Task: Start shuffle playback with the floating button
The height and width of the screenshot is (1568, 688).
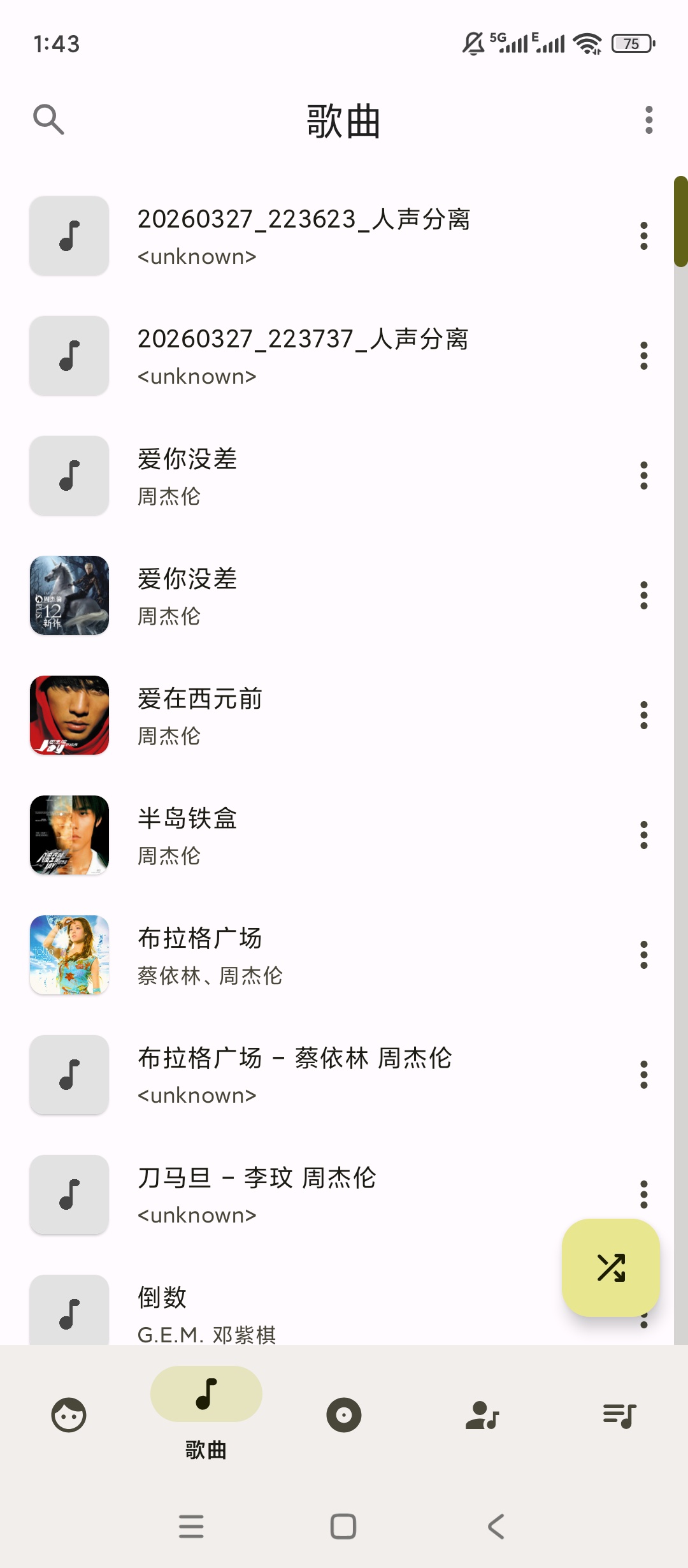Action: tap(610, 1267)
